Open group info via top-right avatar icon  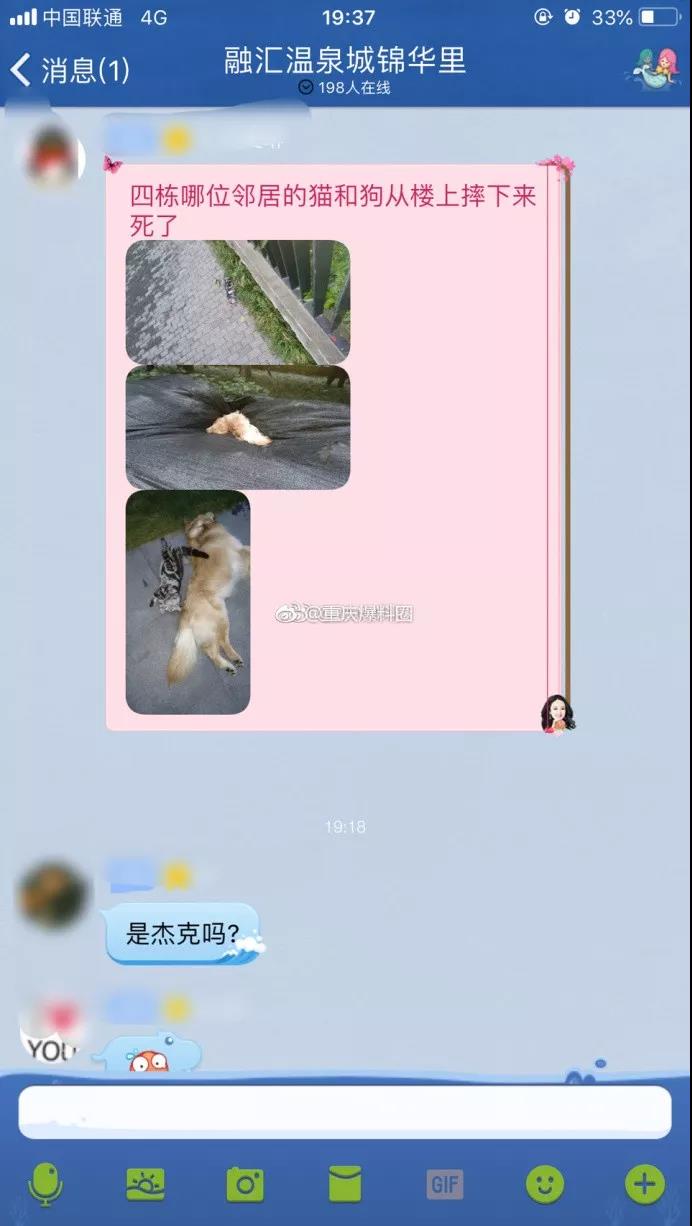click(x=651, y=69)
